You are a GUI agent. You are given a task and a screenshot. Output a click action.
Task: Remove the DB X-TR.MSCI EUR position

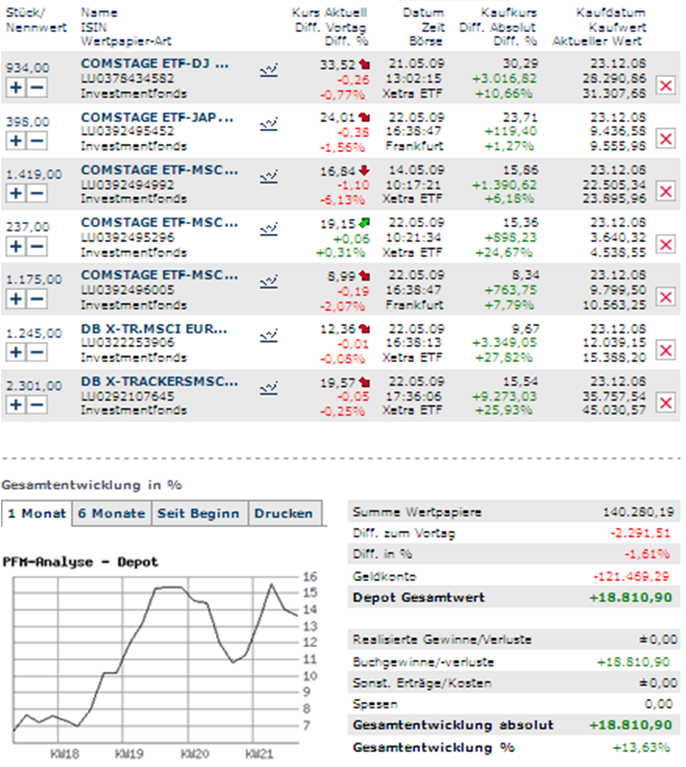[664, 352]
